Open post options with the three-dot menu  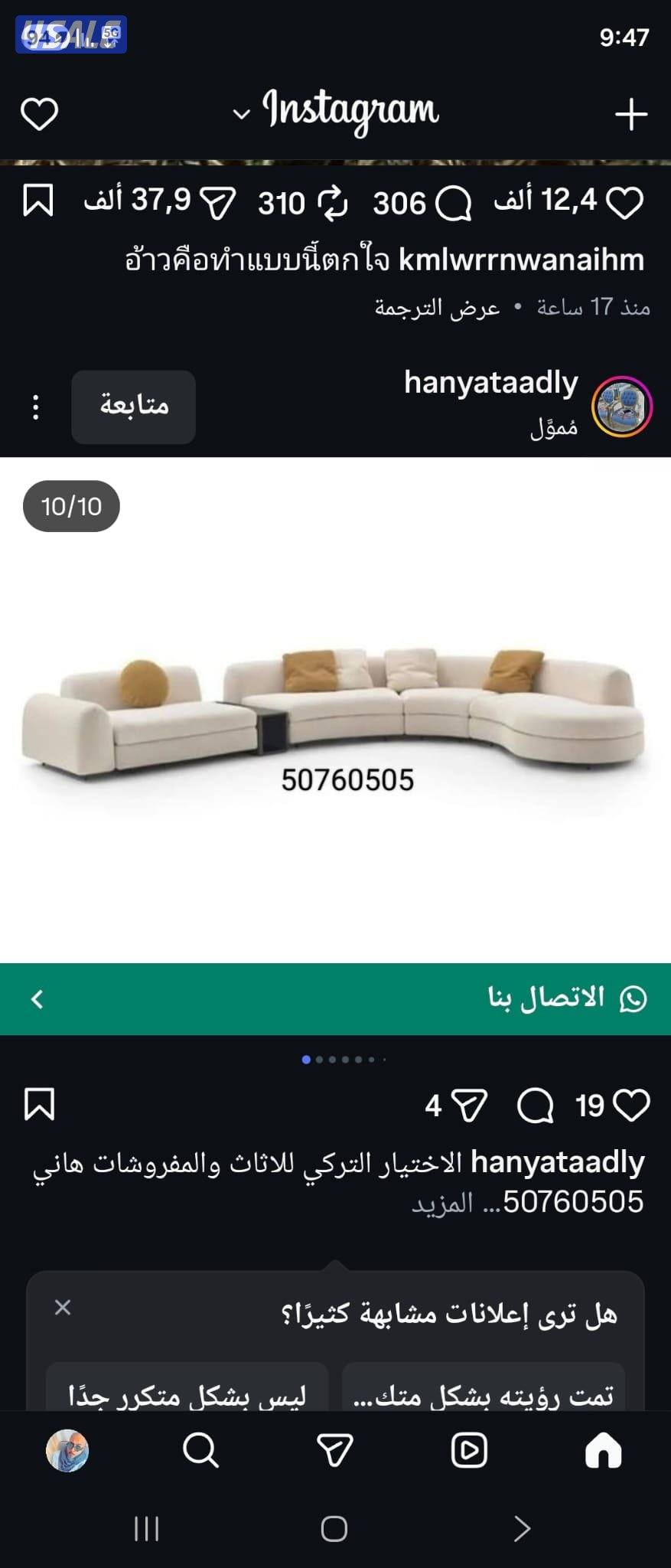coord(34,408)
